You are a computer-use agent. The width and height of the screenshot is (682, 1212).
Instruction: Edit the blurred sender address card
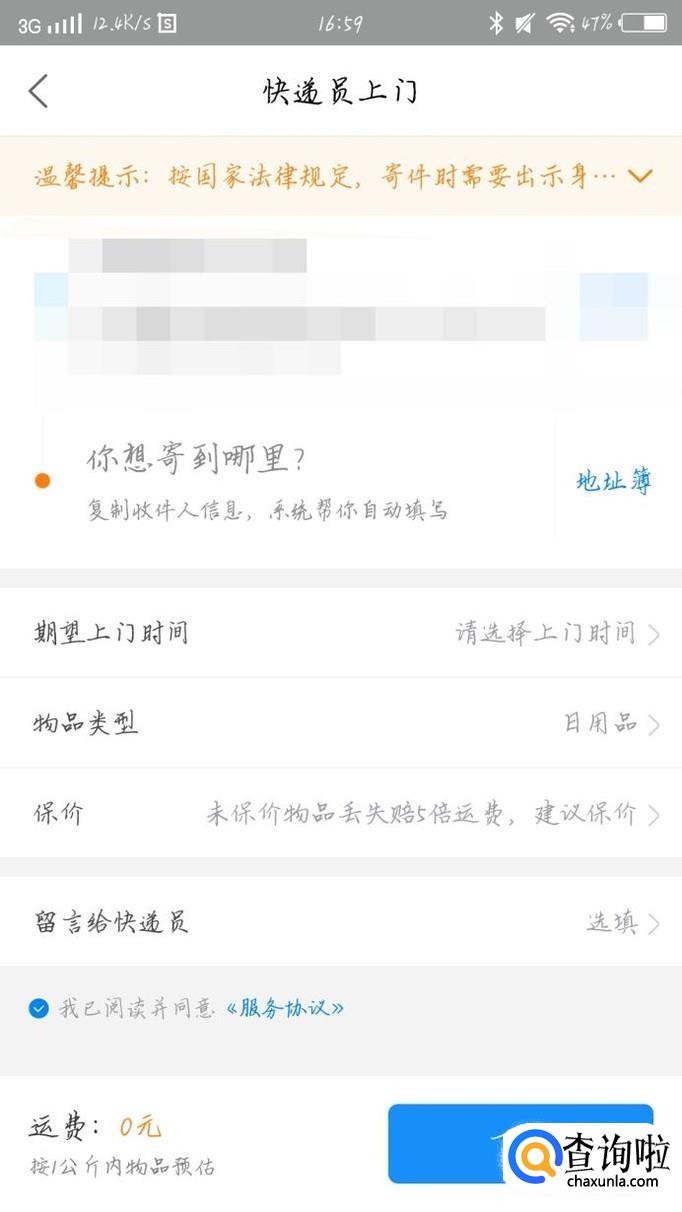(x=300, y=310)
